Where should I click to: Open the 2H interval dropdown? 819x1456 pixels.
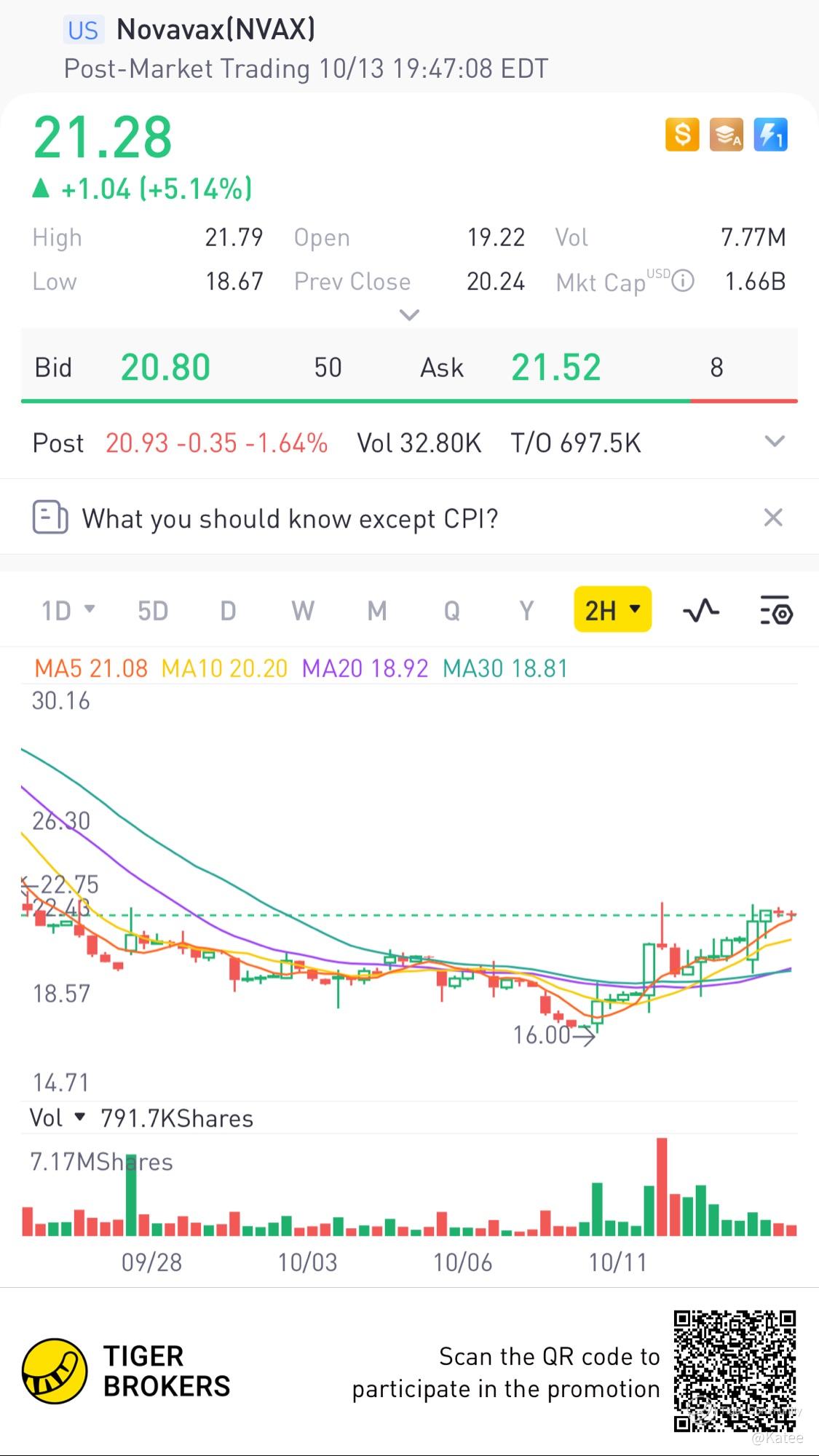click(x=612, y=609)
